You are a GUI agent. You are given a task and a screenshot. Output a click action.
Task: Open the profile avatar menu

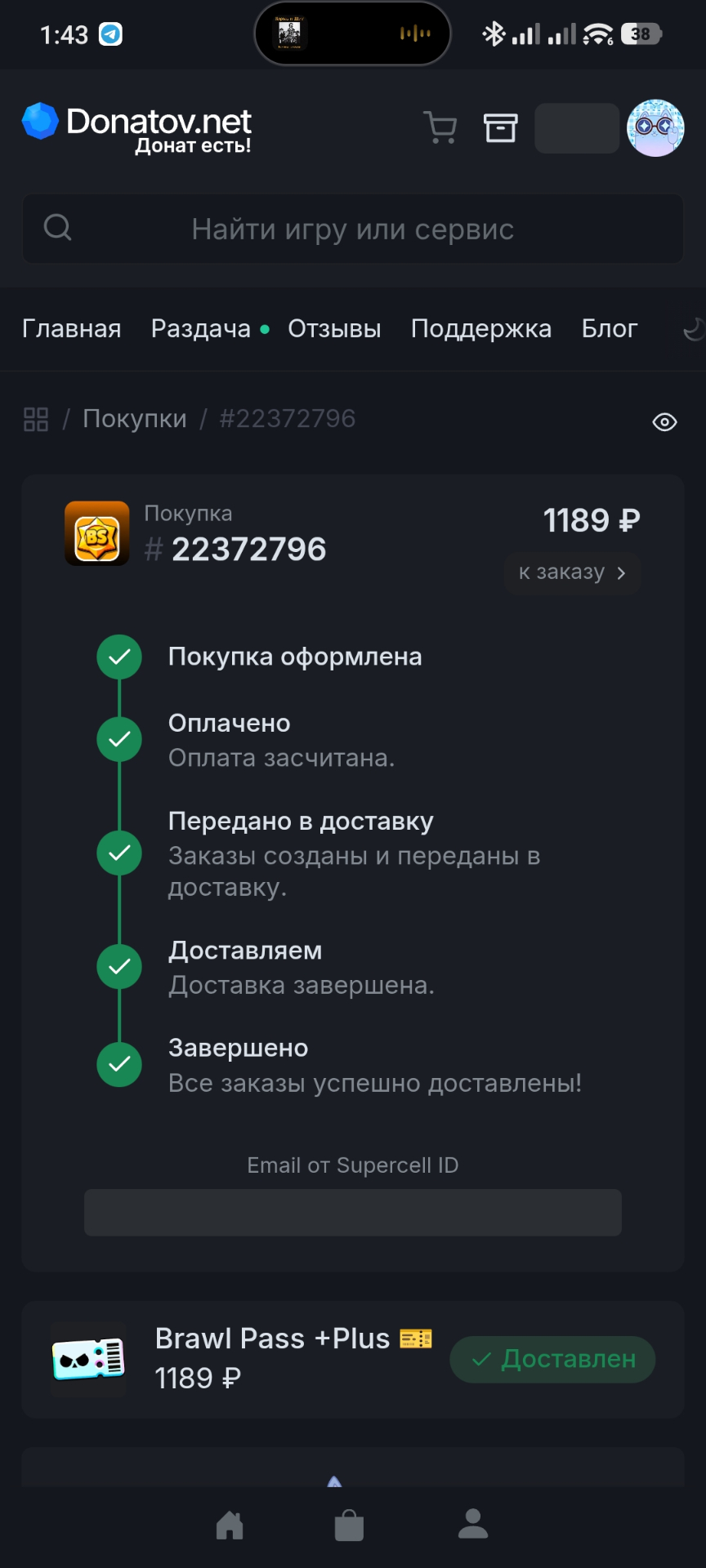pos(655,128)
